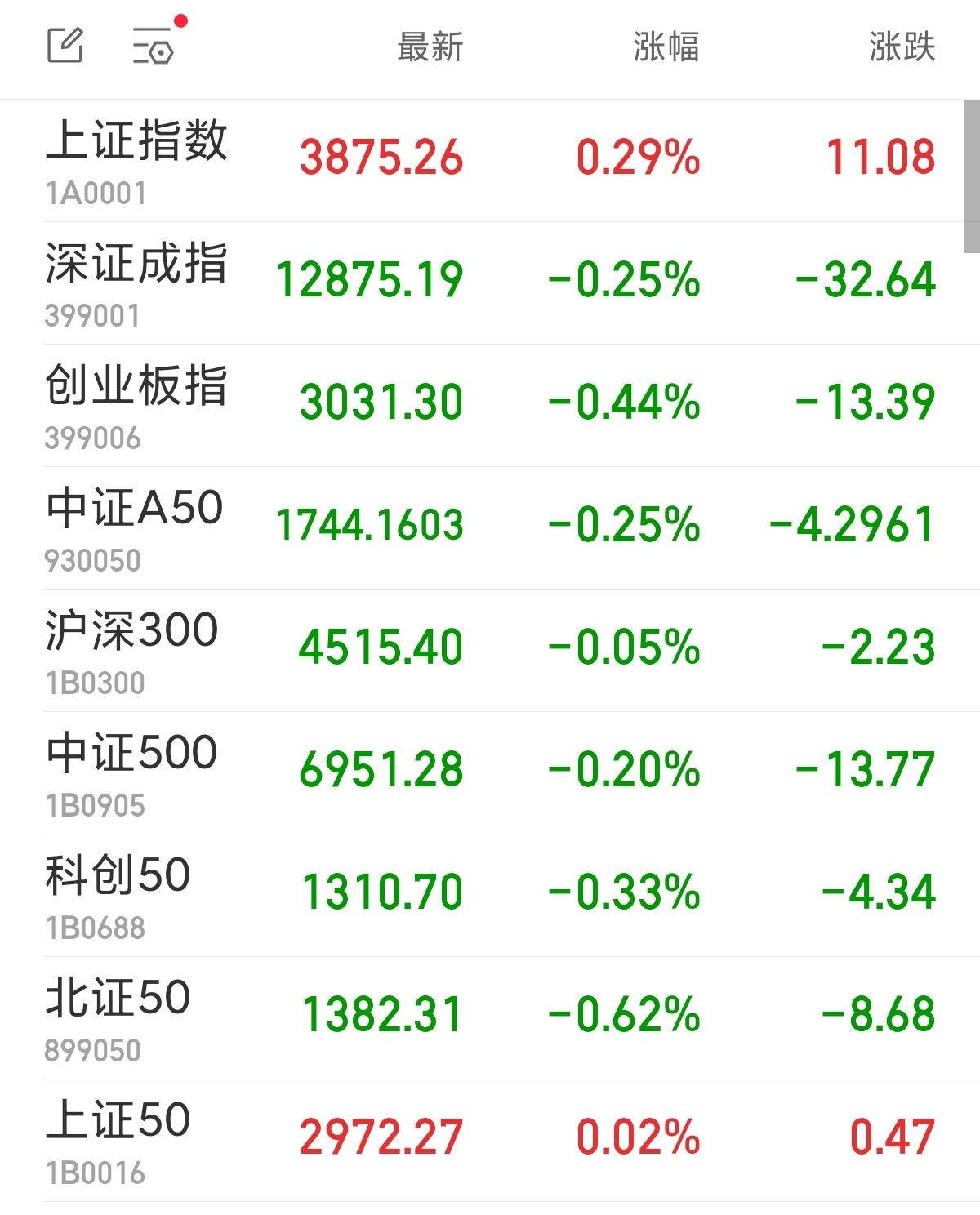
Task: View the 科创50 index details
Action: coord(118,875)
